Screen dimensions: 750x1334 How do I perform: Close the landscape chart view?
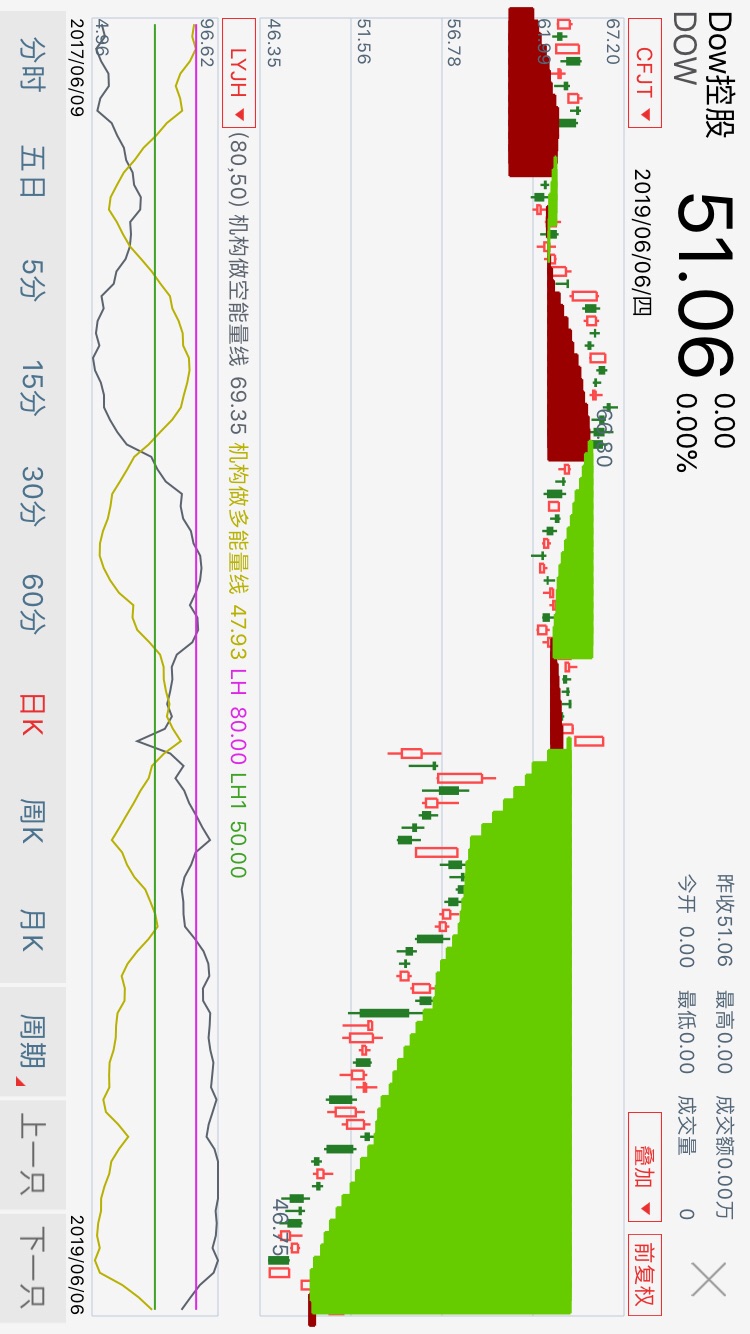[x=708, y=1279]
